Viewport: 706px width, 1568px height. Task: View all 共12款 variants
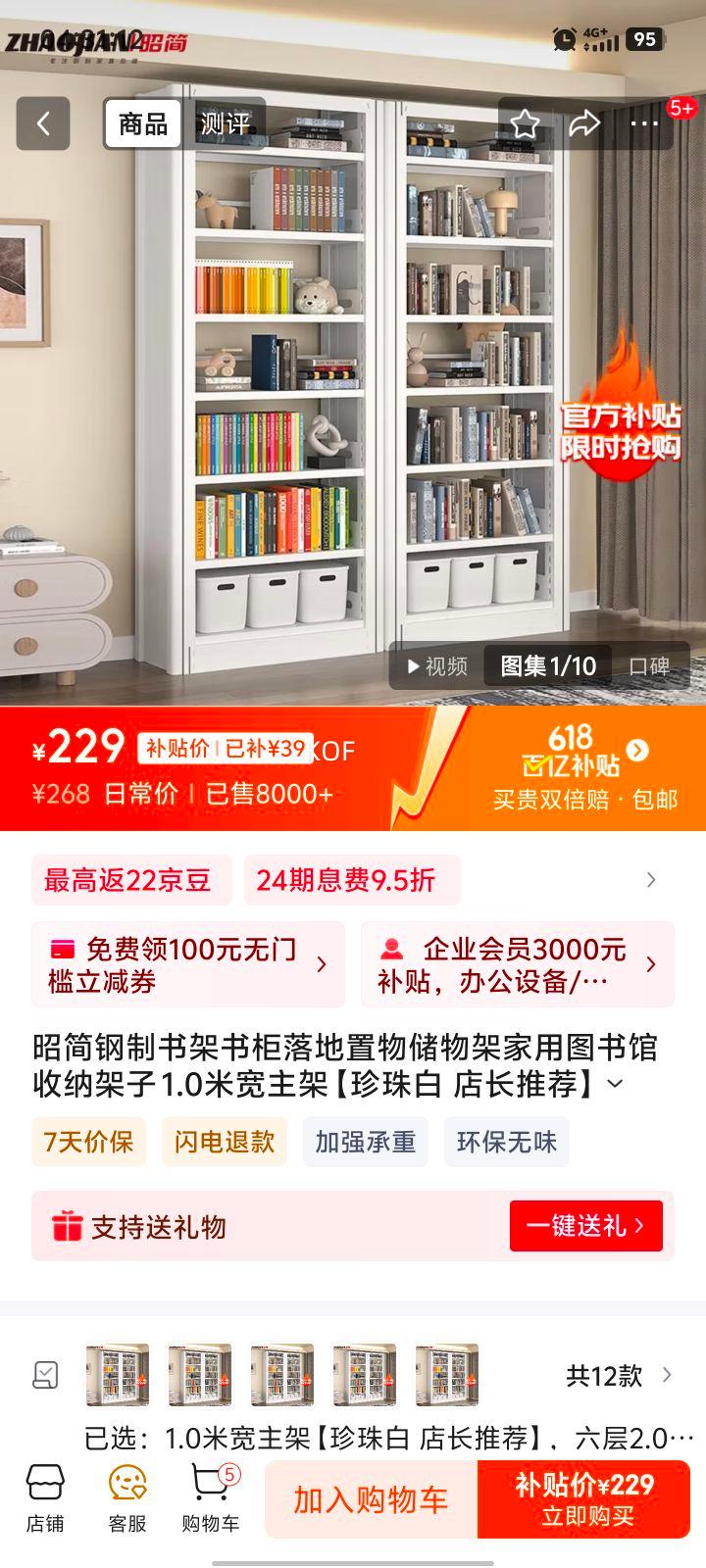[619, 1376]
